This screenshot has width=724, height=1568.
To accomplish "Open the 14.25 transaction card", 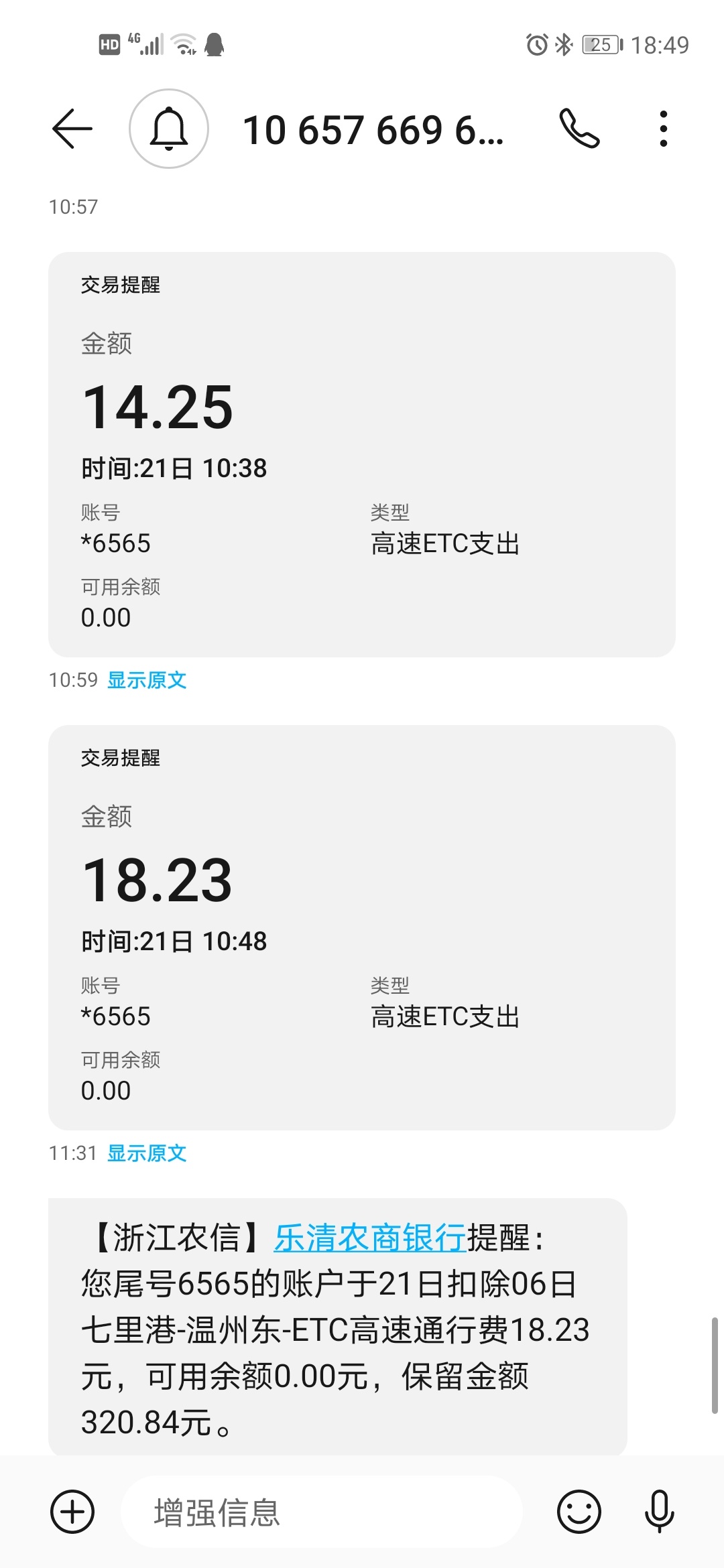I will tap(362, 454).
